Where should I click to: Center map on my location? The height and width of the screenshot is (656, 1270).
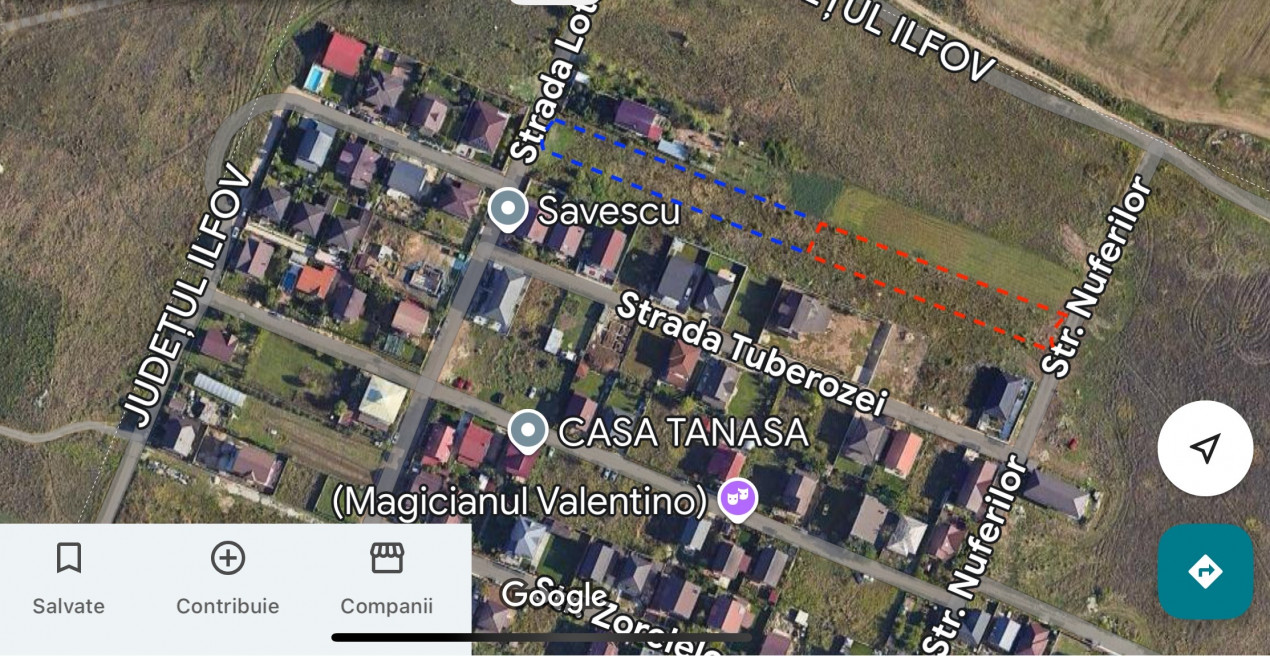coord(1205,448)
